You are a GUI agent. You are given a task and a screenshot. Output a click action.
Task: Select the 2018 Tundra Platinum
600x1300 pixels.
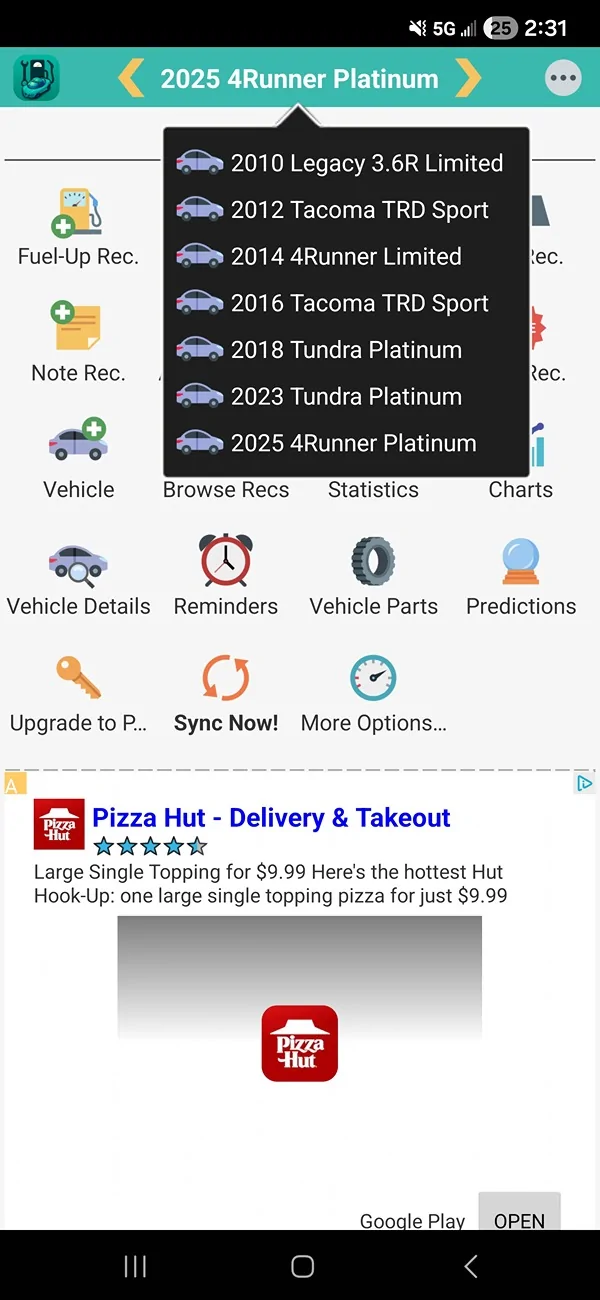pos(346,350)
